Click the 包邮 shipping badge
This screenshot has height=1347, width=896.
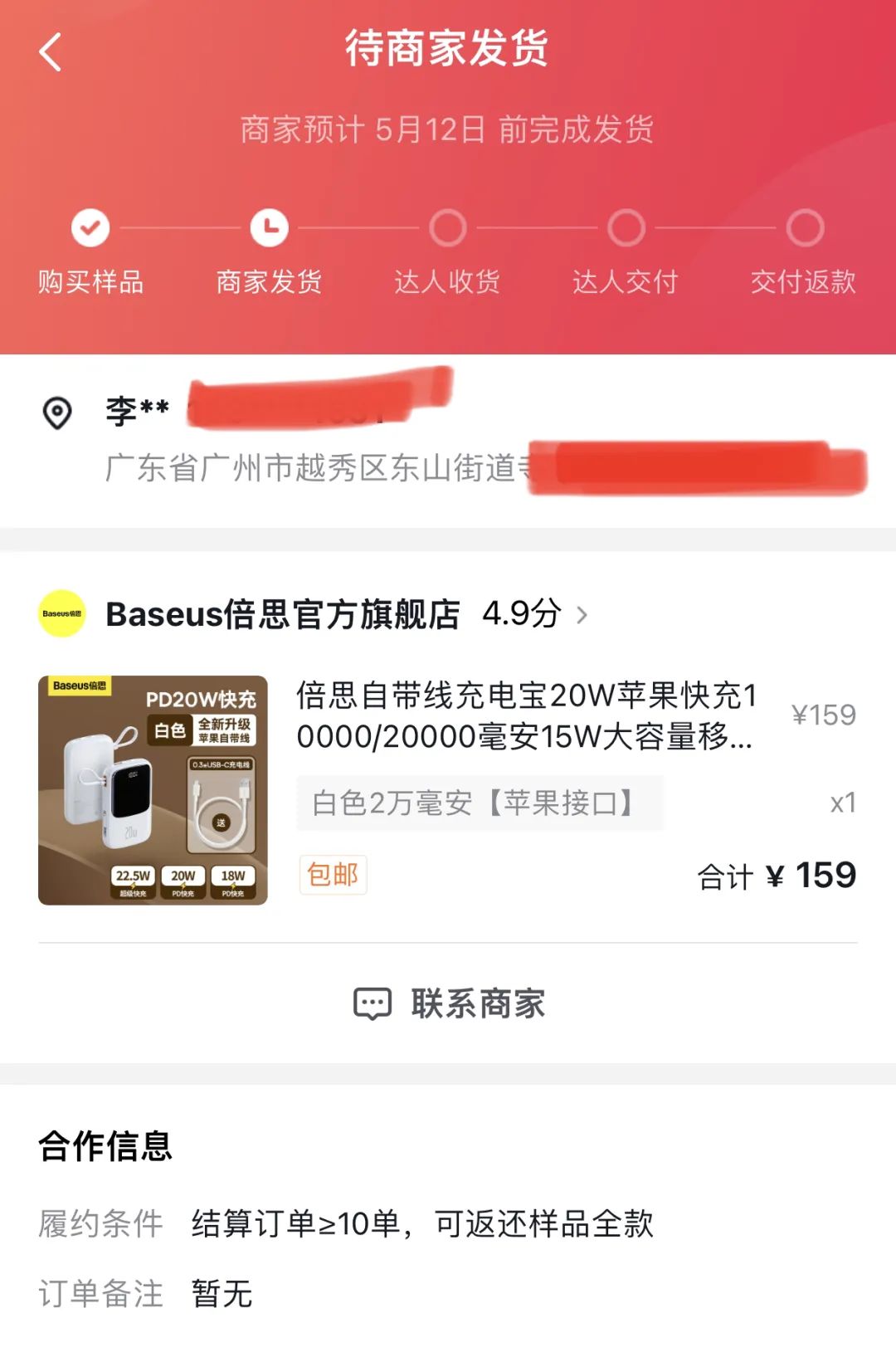(332, 876)
